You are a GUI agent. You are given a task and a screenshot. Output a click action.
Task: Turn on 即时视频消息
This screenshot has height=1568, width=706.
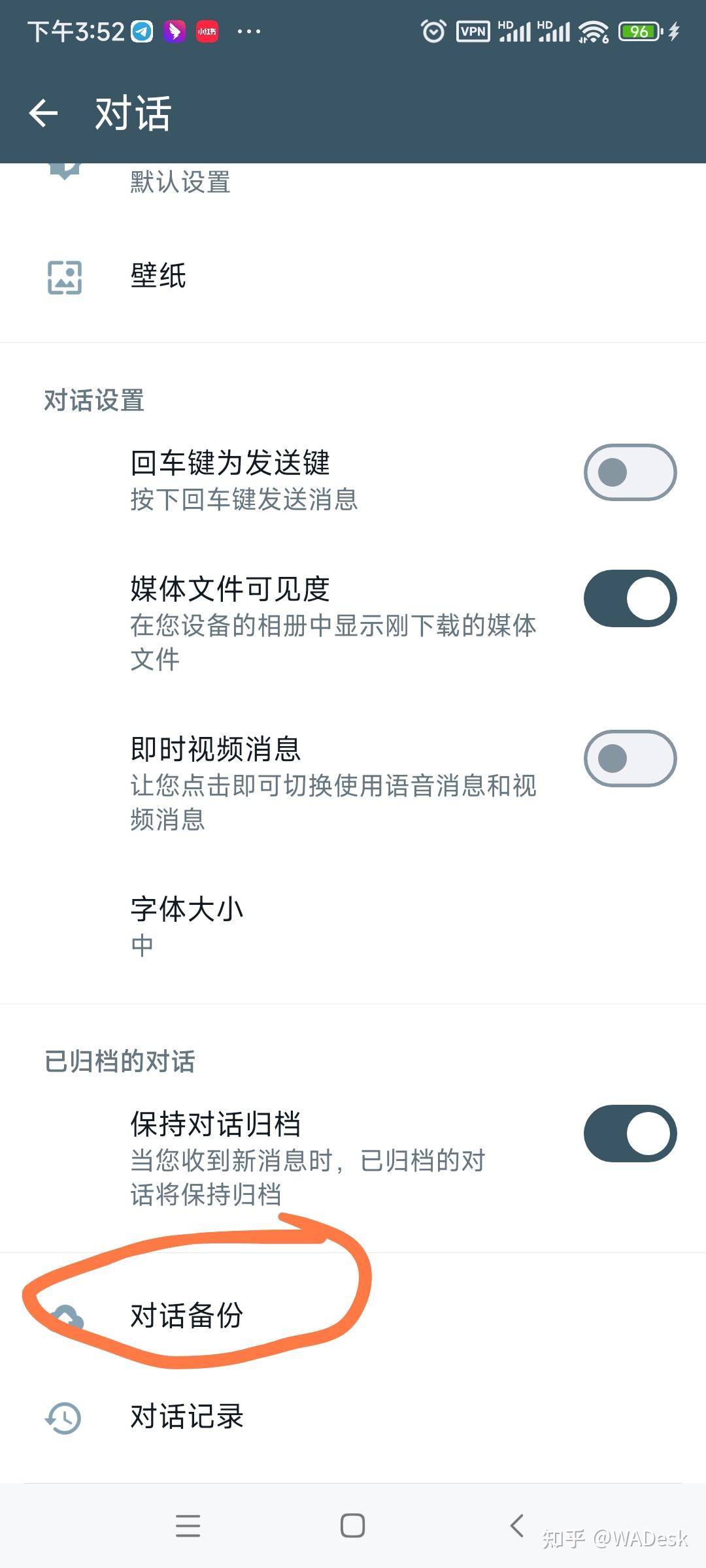click(x=630, y=759)
